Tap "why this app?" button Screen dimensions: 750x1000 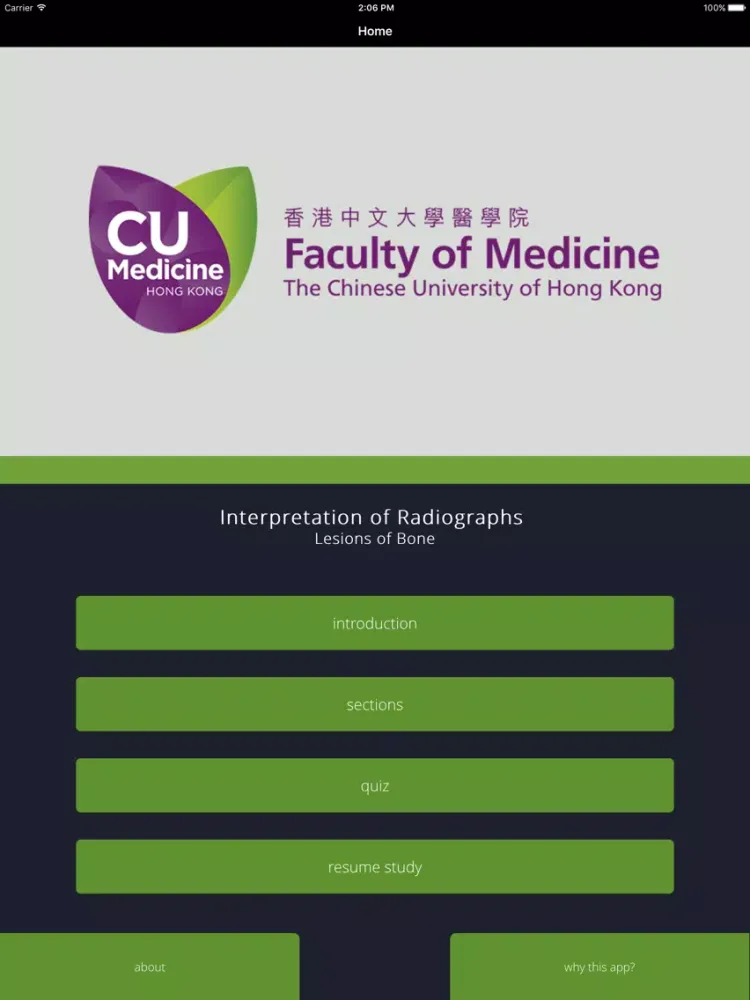coord(599,967)
